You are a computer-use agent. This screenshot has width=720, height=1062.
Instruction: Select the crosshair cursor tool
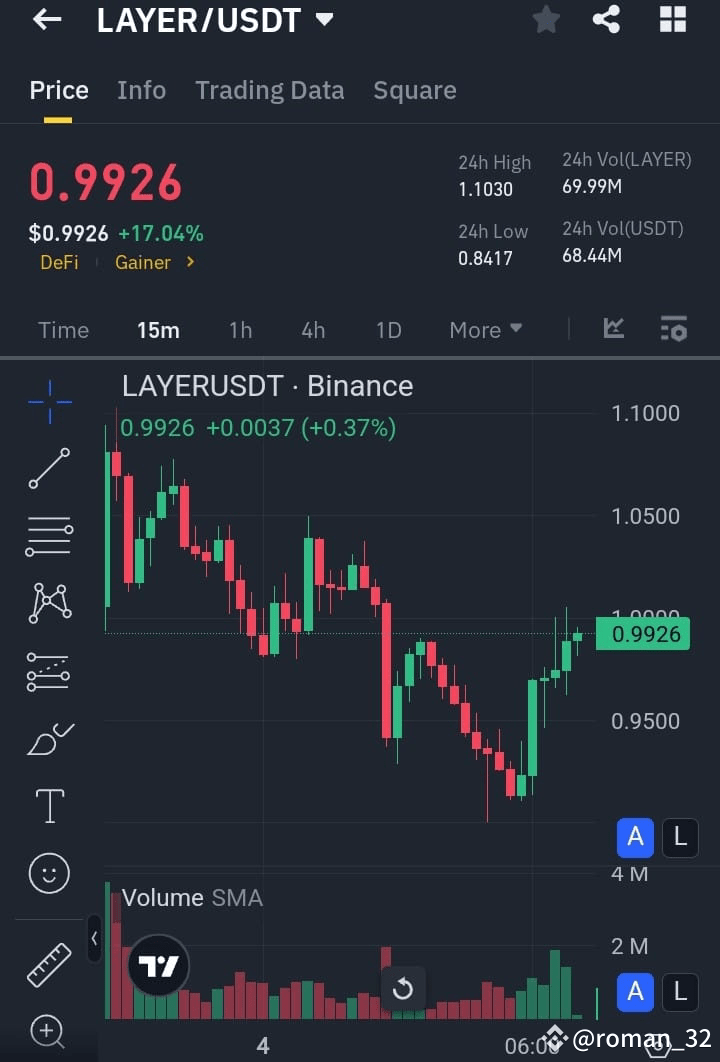pyautogui.click(x=49, y=402)
